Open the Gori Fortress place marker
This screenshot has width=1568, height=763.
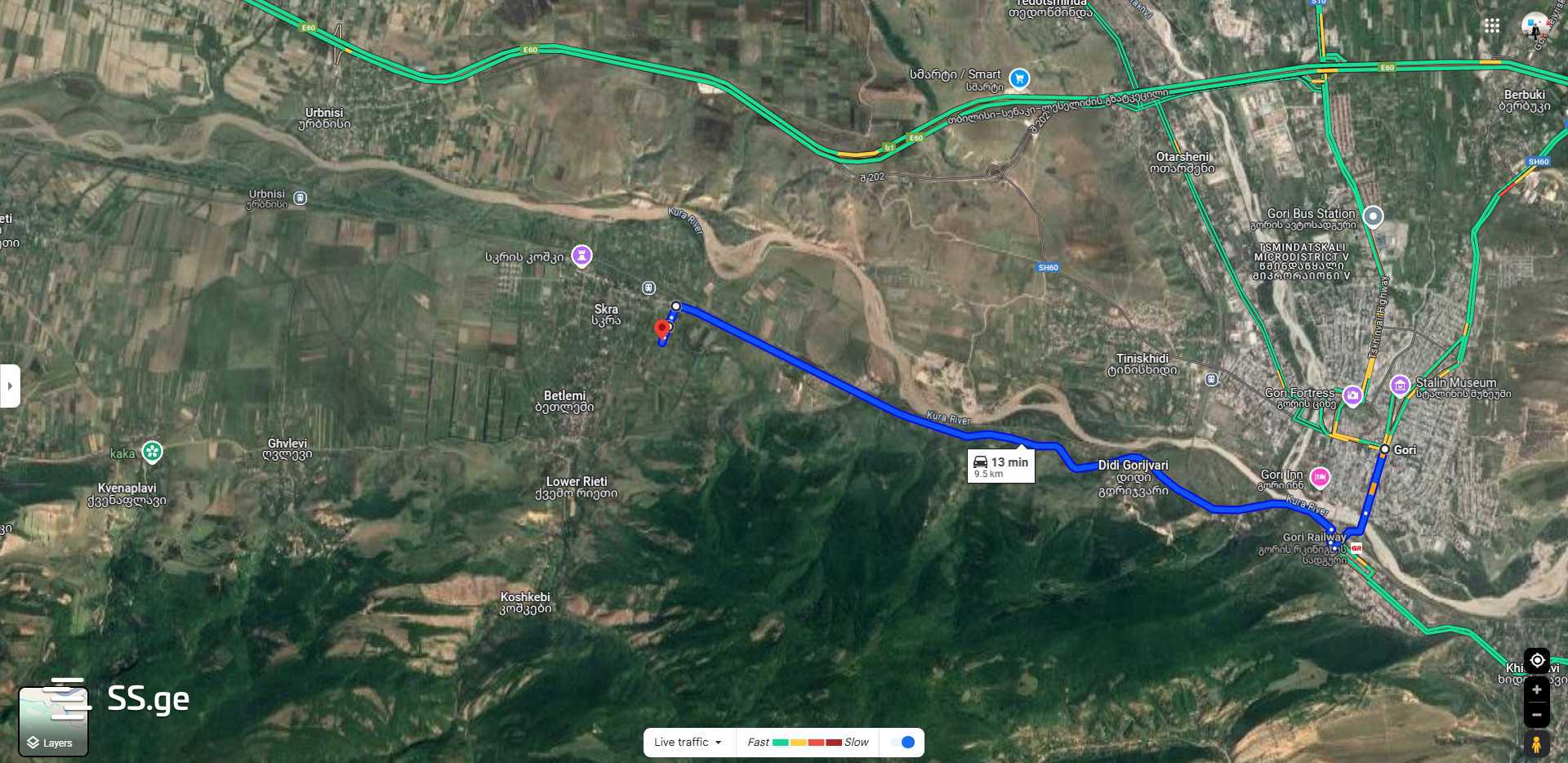click(x=1352, y=395)
